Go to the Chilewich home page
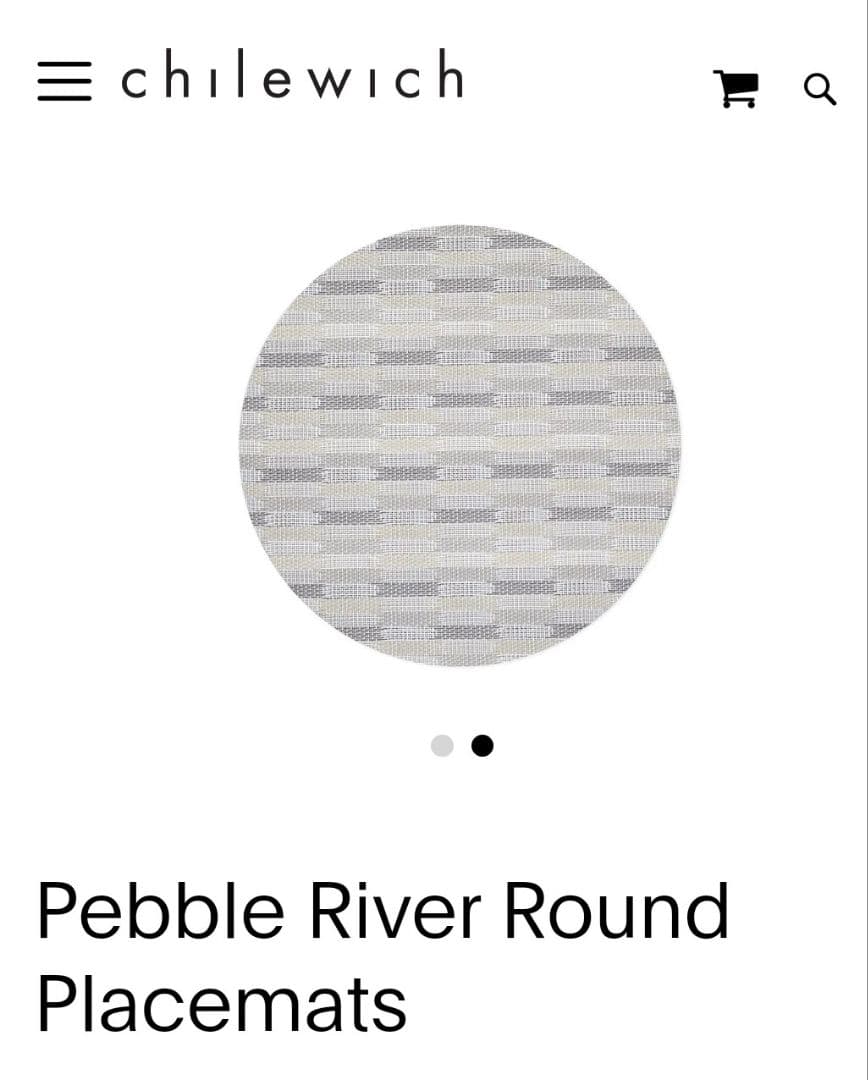Viewport: 868px width, 1080px height. 291,78
